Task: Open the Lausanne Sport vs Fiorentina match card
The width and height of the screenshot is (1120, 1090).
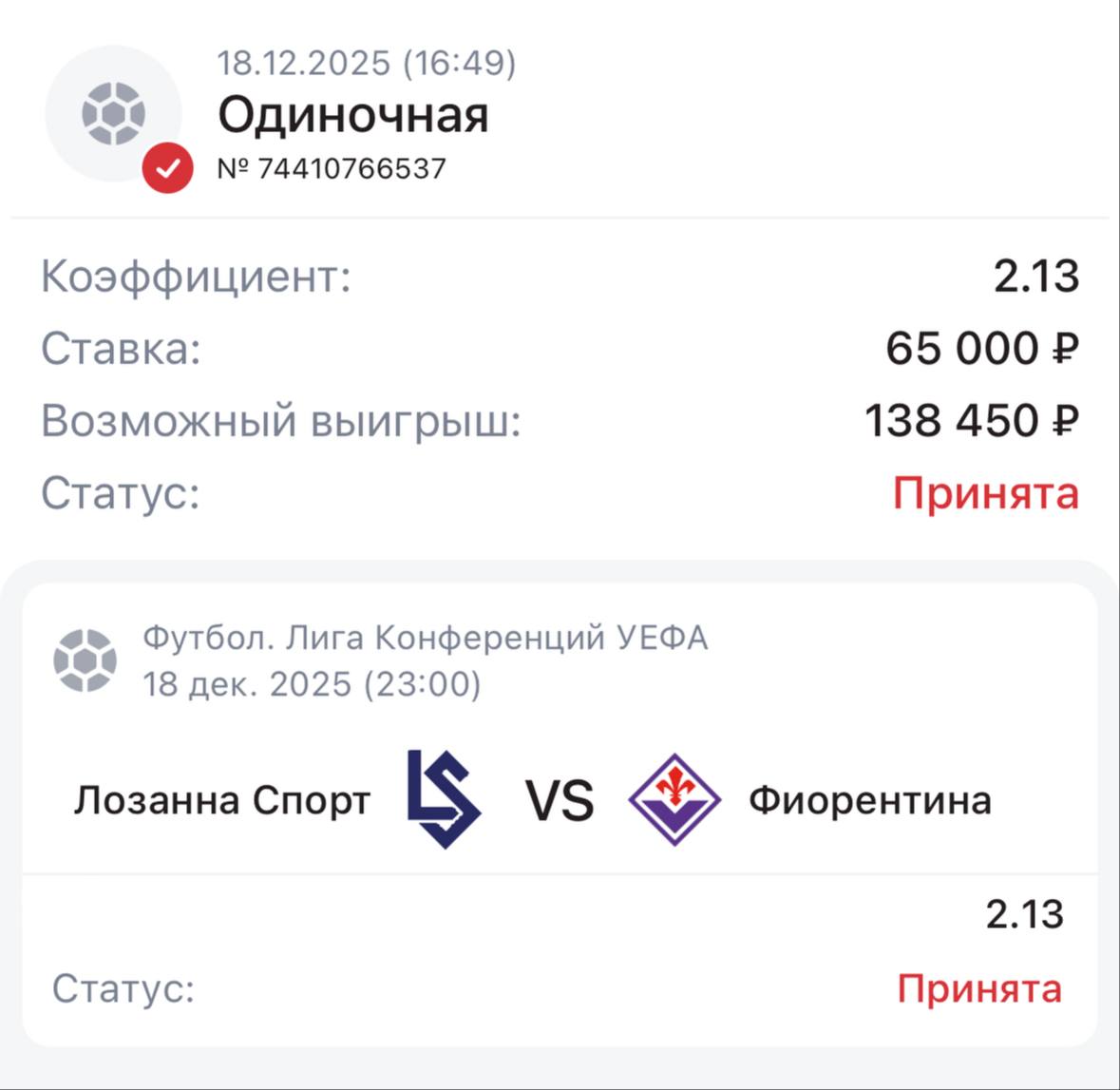Action: coord(559,799)
